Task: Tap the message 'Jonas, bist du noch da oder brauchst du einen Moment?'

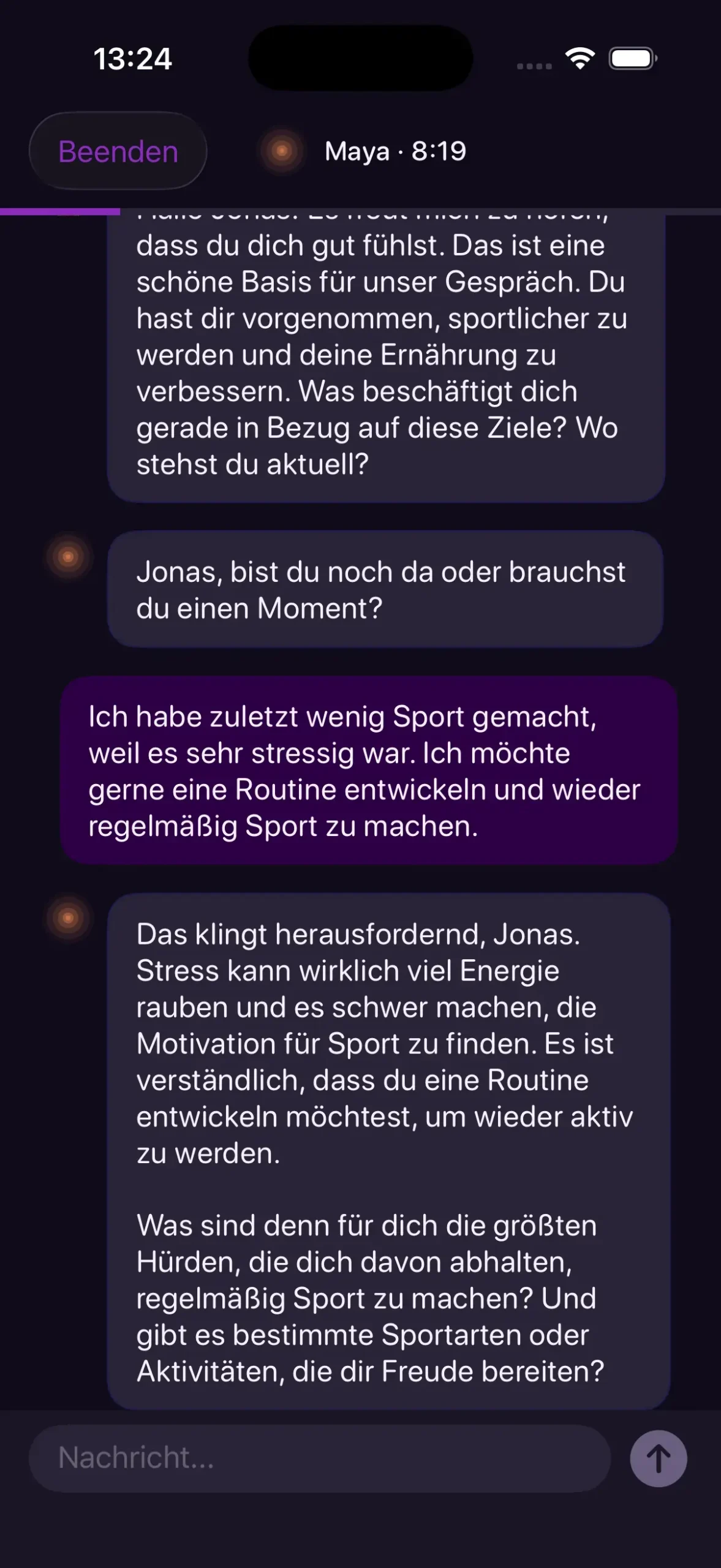Action: pos(385,589)
